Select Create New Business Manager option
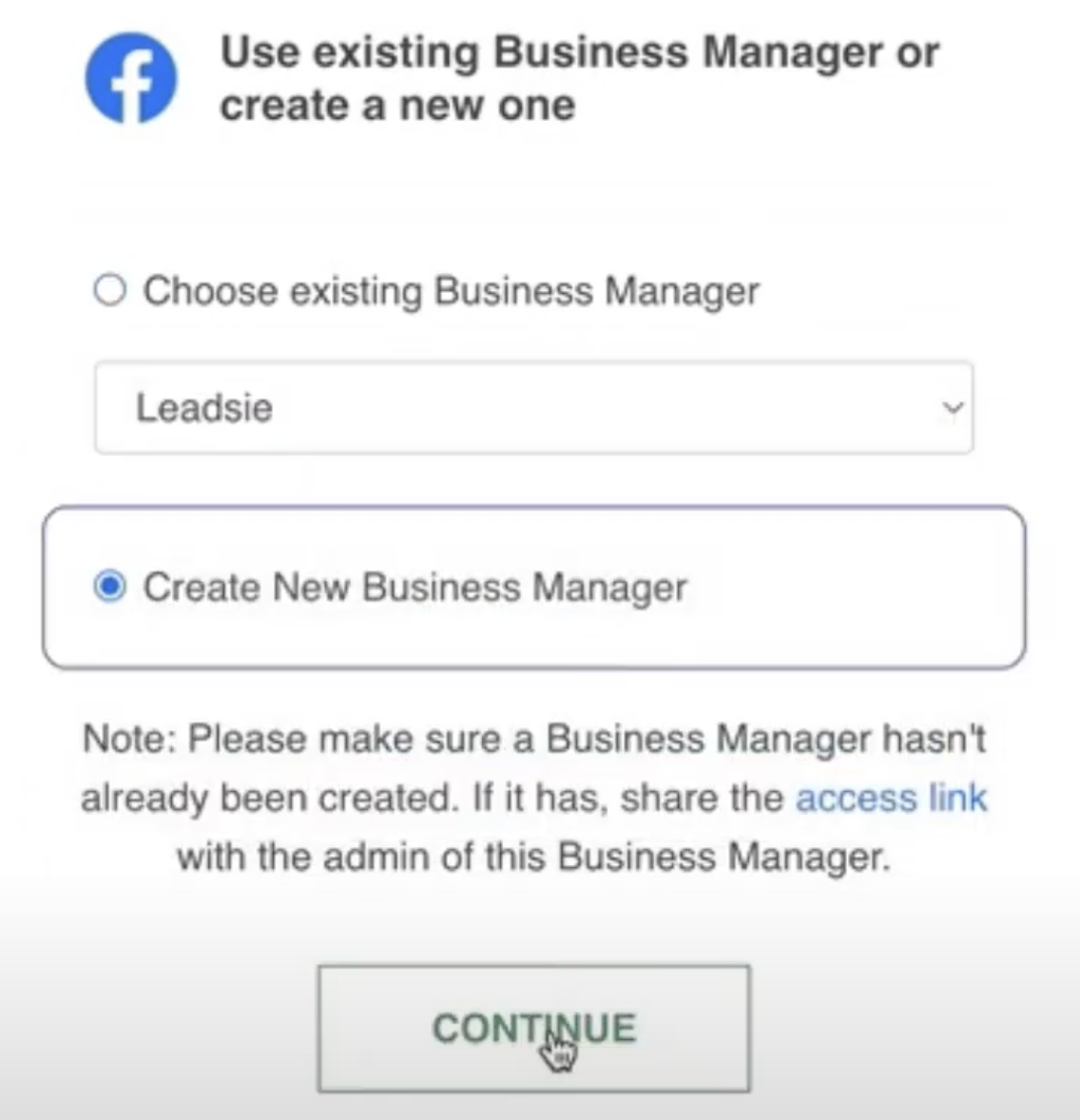This screenshot has height=1120, width=1080. pyautogui.click(x=110, y=587)
